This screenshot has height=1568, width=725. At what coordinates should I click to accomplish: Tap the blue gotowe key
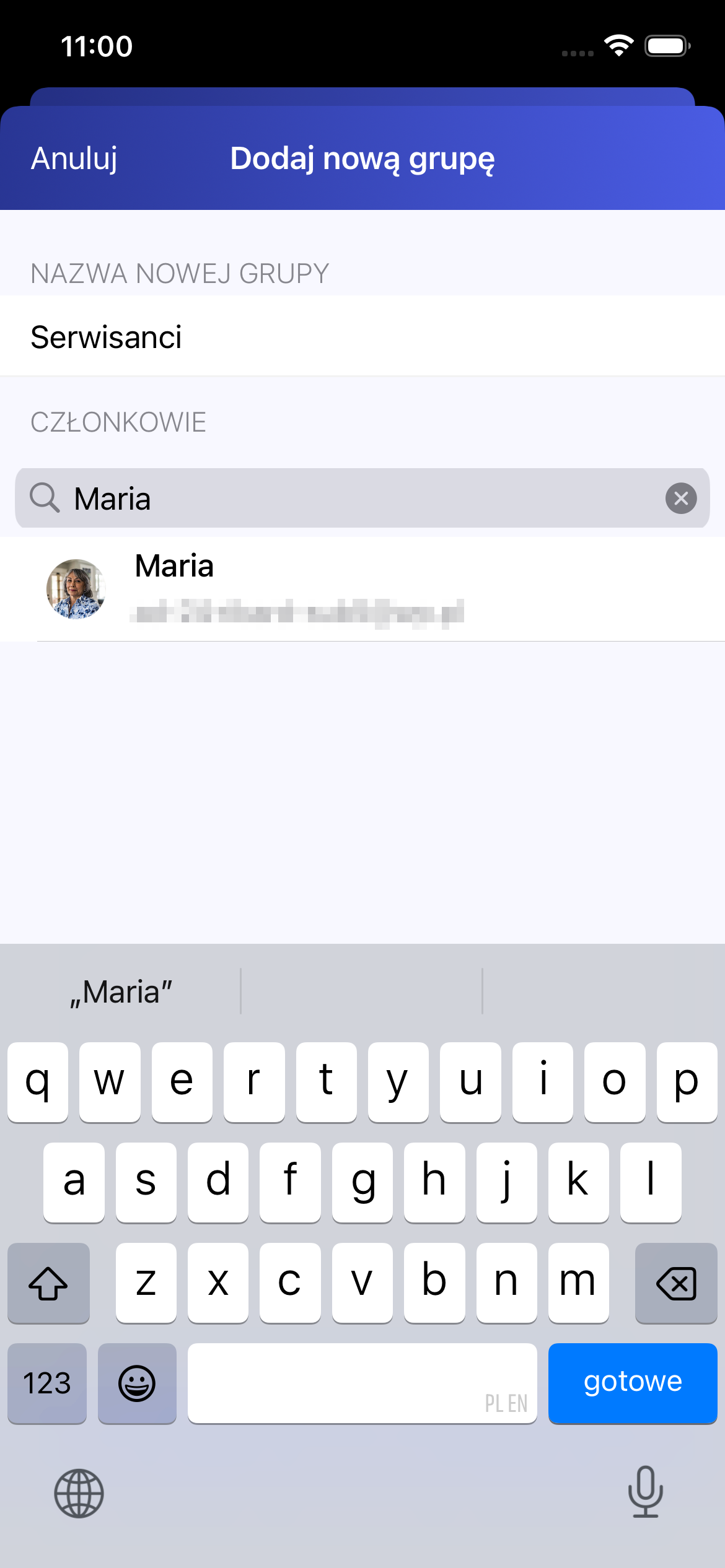click(x=632, y=1382)
